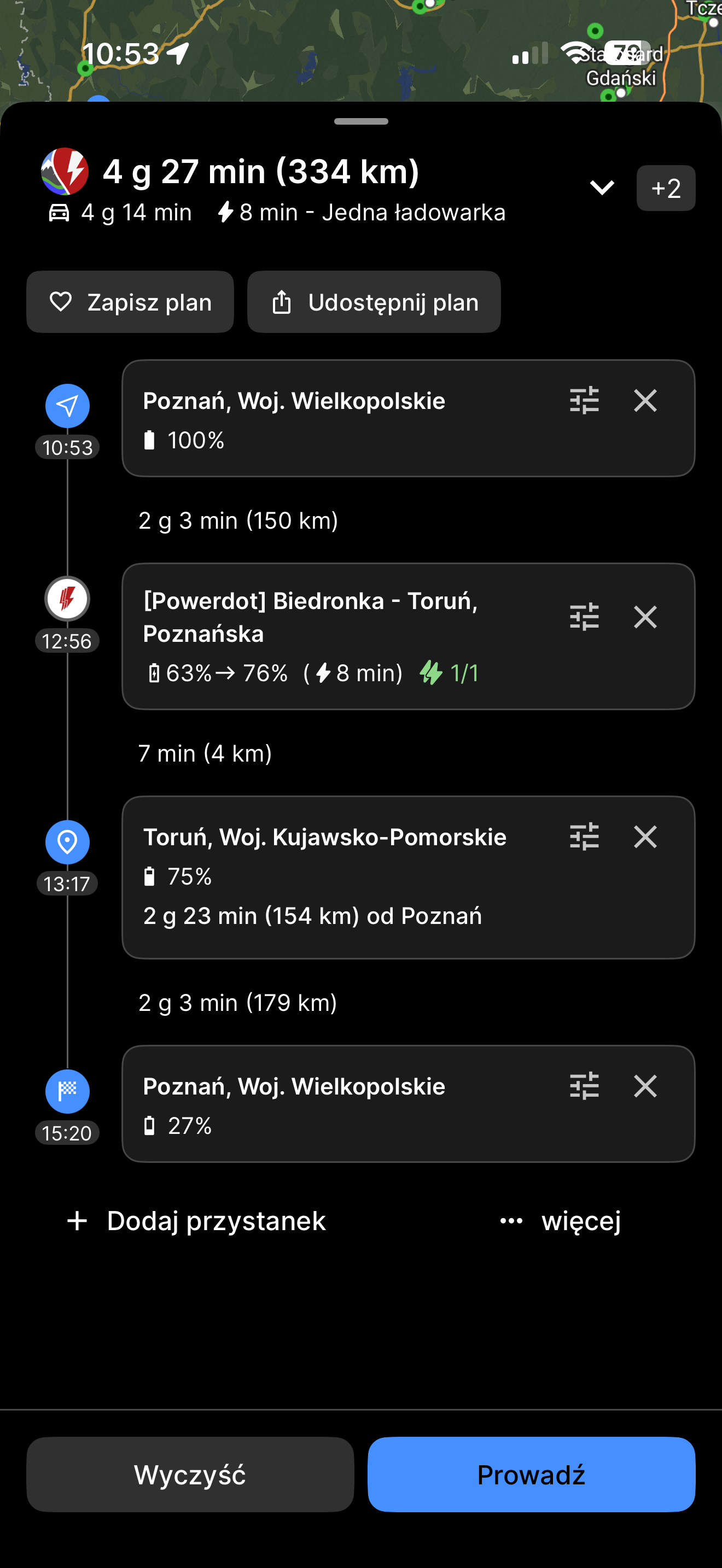
Task: Open settings for Toruń waypoint
Action: [584, 836]
